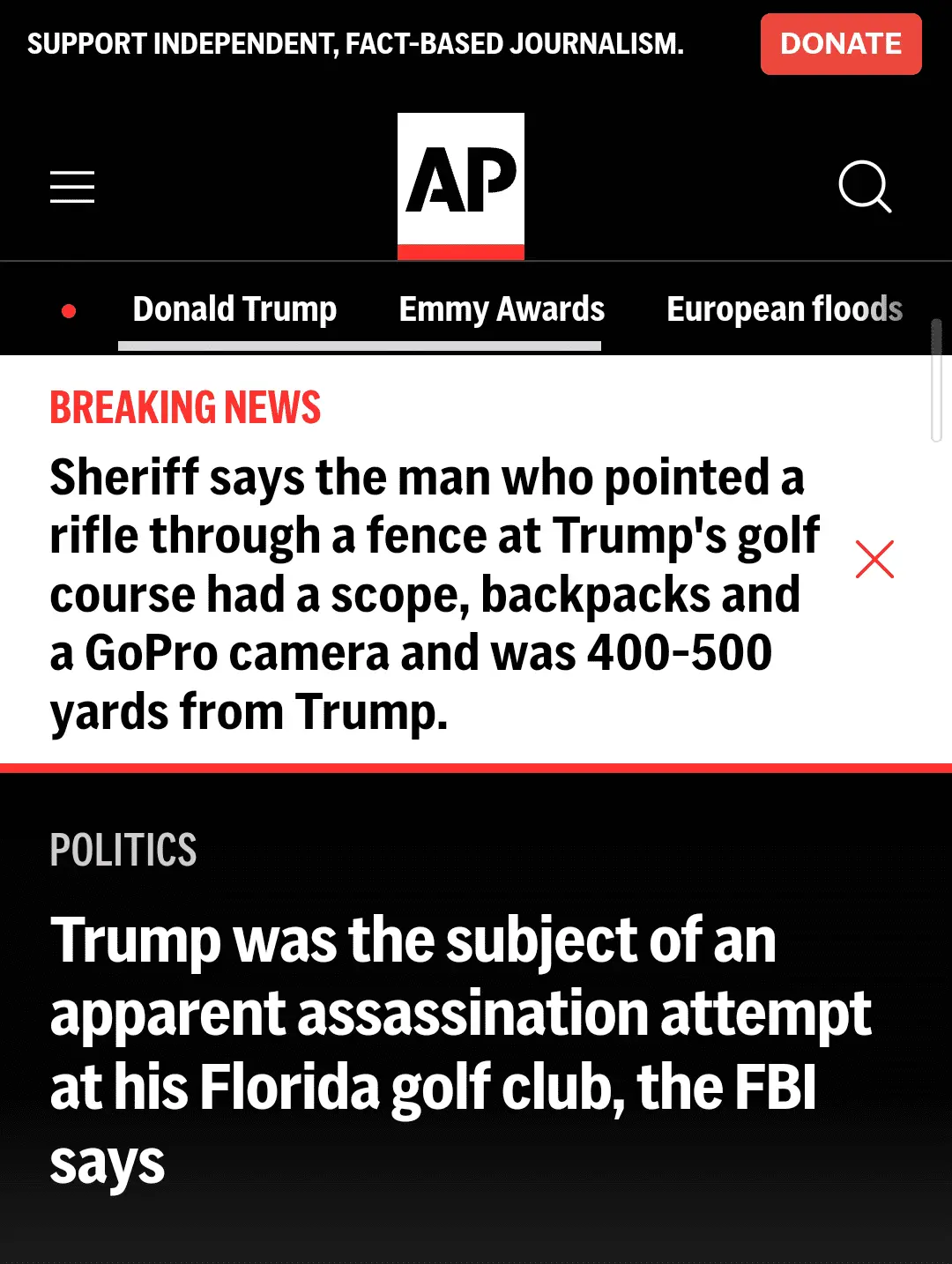Open the search icon
Viewport: 952px width, 1264px height.
click(x=864, y=187)
